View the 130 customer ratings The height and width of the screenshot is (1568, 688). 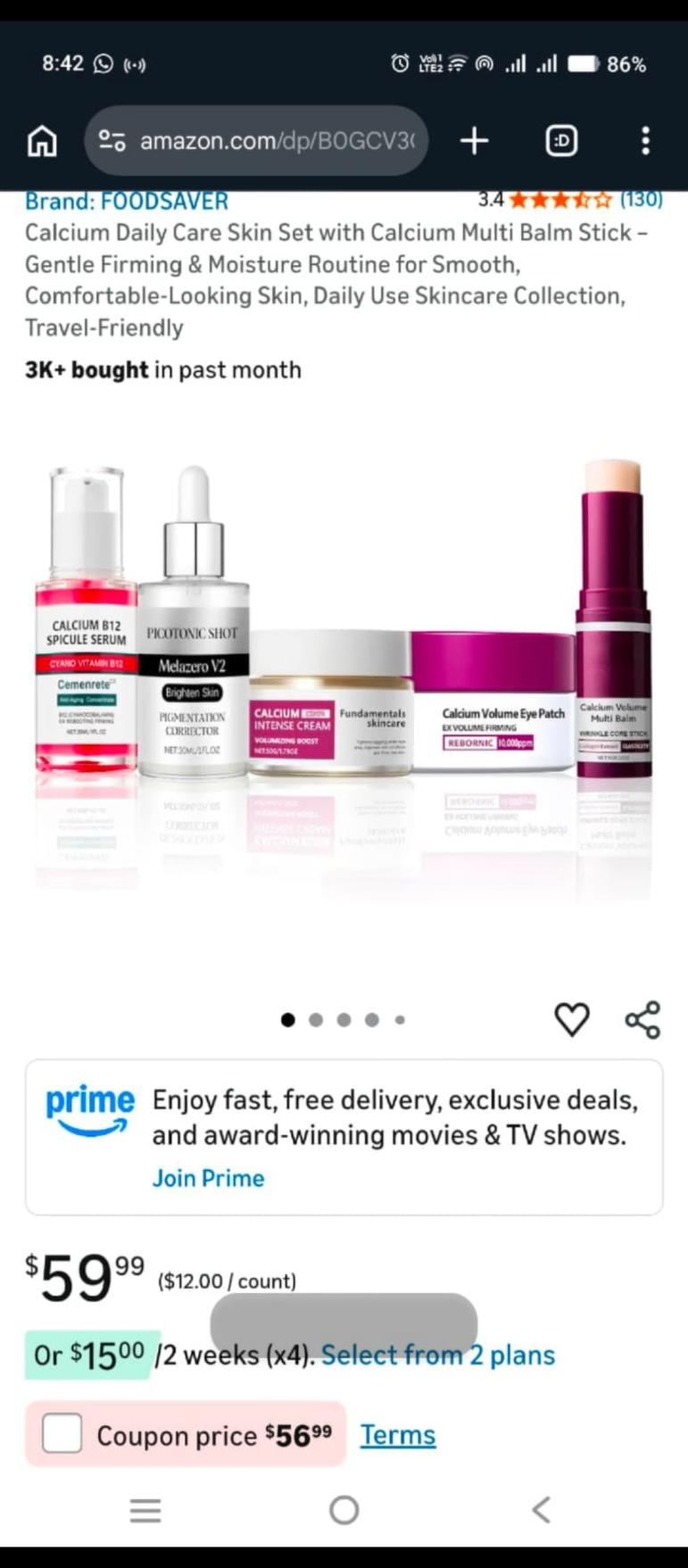(x=641, y=199)
